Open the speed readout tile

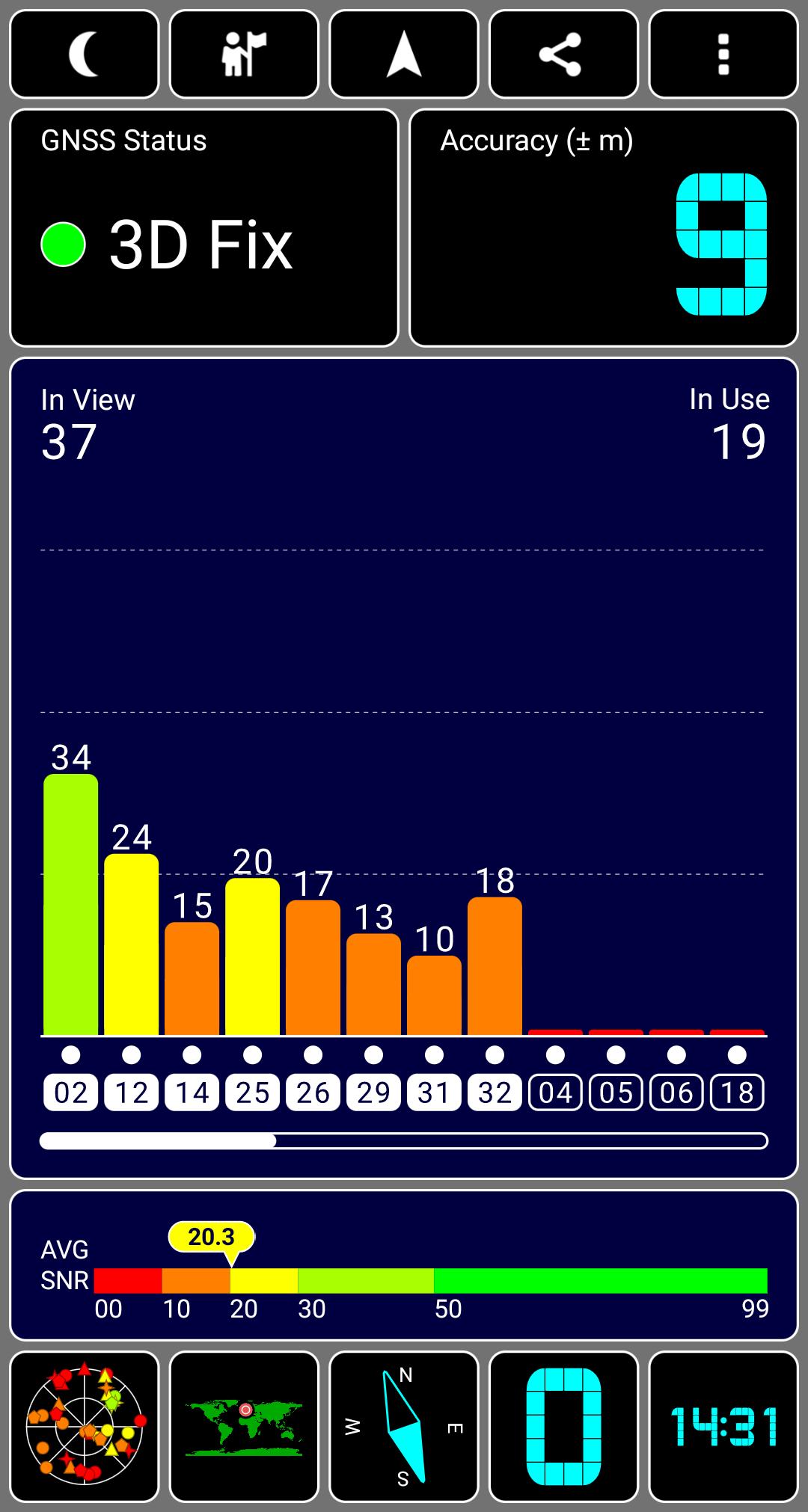(x=563, y=1427)
